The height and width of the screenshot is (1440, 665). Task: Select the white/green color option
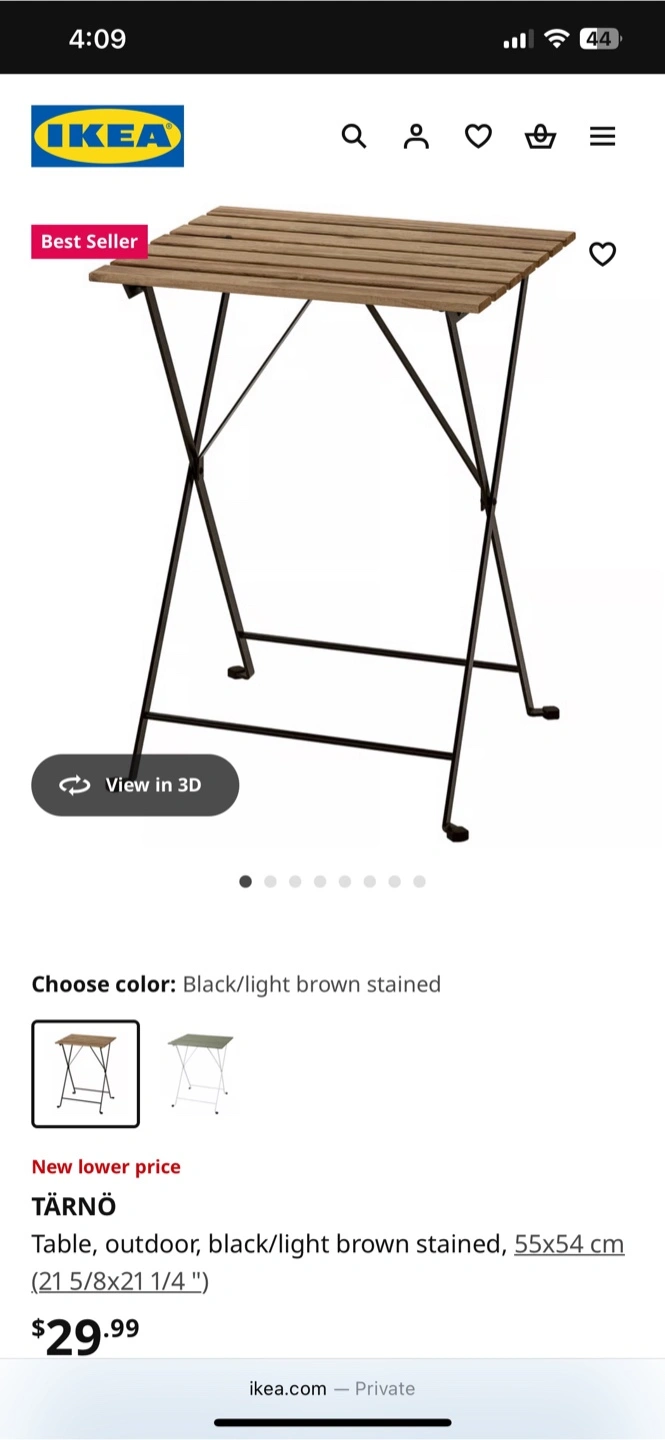(200, 1074)
